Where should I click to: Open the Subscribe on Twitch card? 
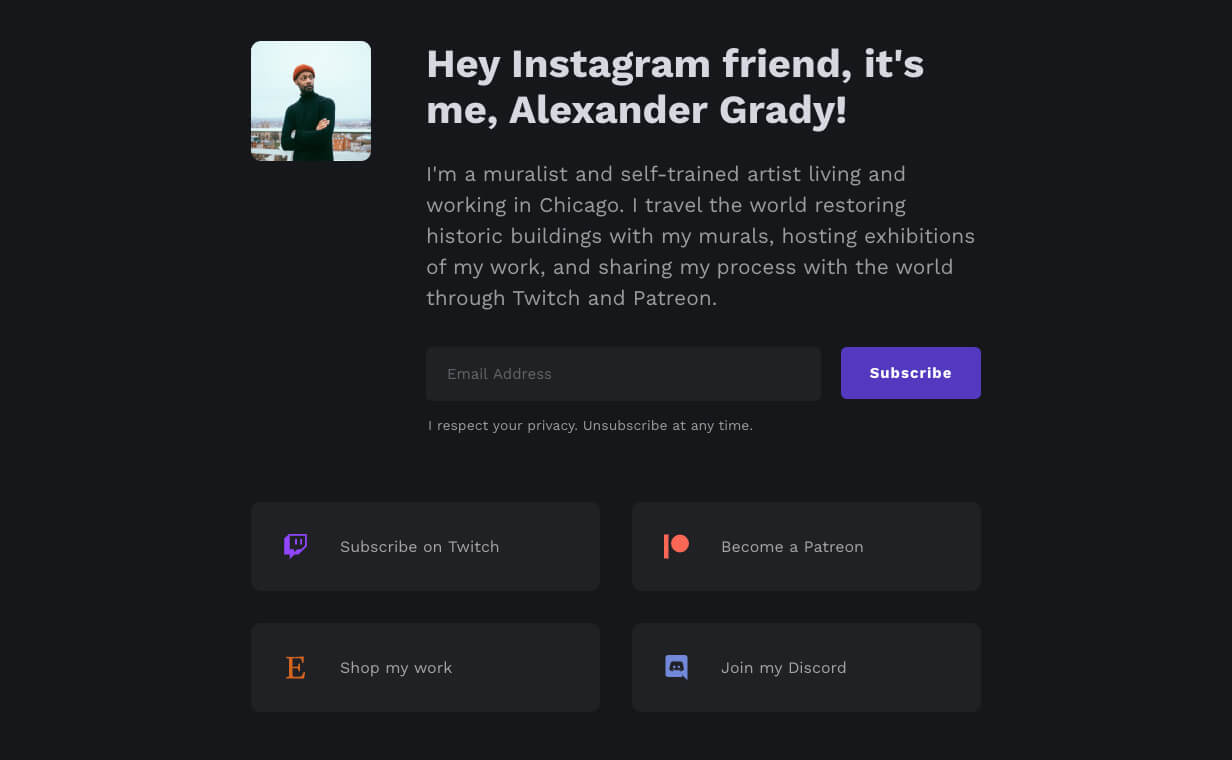tap(425, 546)
